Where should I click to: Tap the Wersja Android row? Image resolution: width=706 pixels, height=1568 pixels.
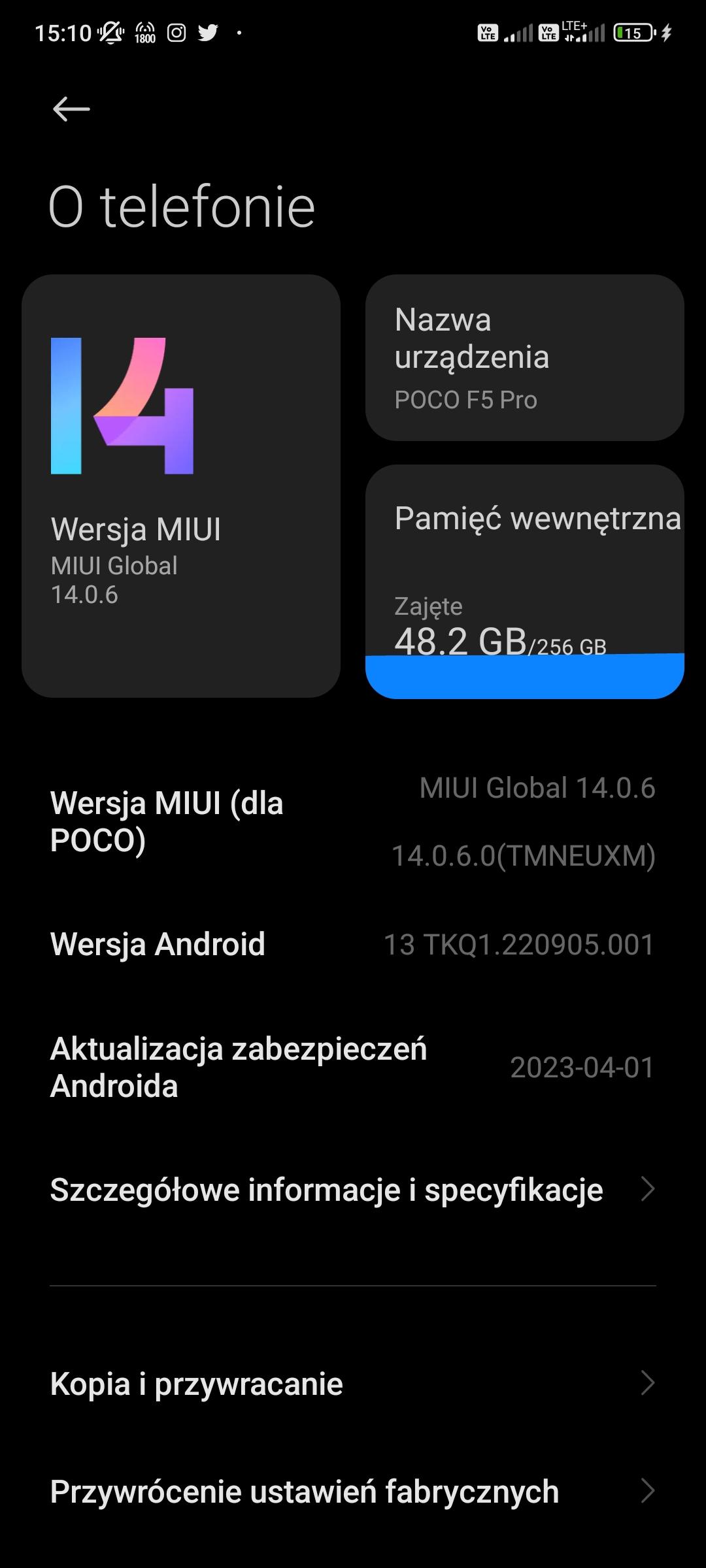[353, 945]
